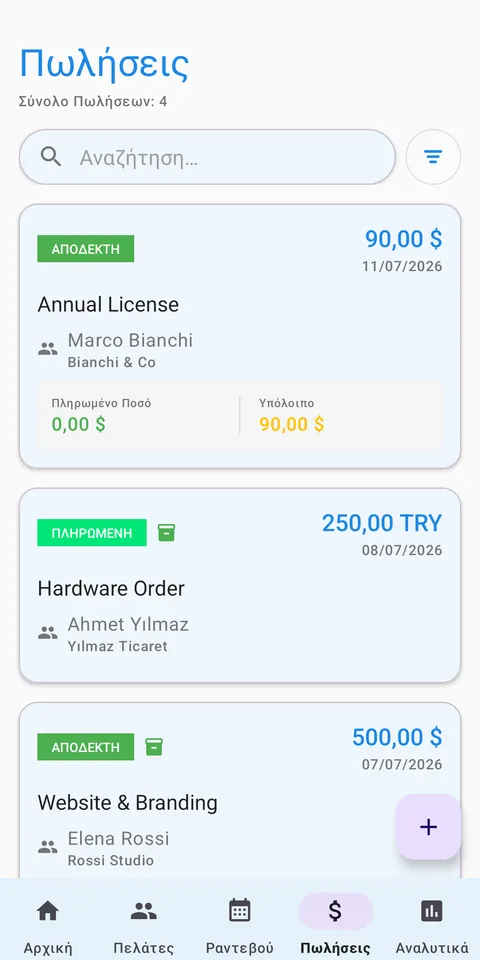Open the Website & Branding sale card
The image size is (480, 960).
coord(240,790)
